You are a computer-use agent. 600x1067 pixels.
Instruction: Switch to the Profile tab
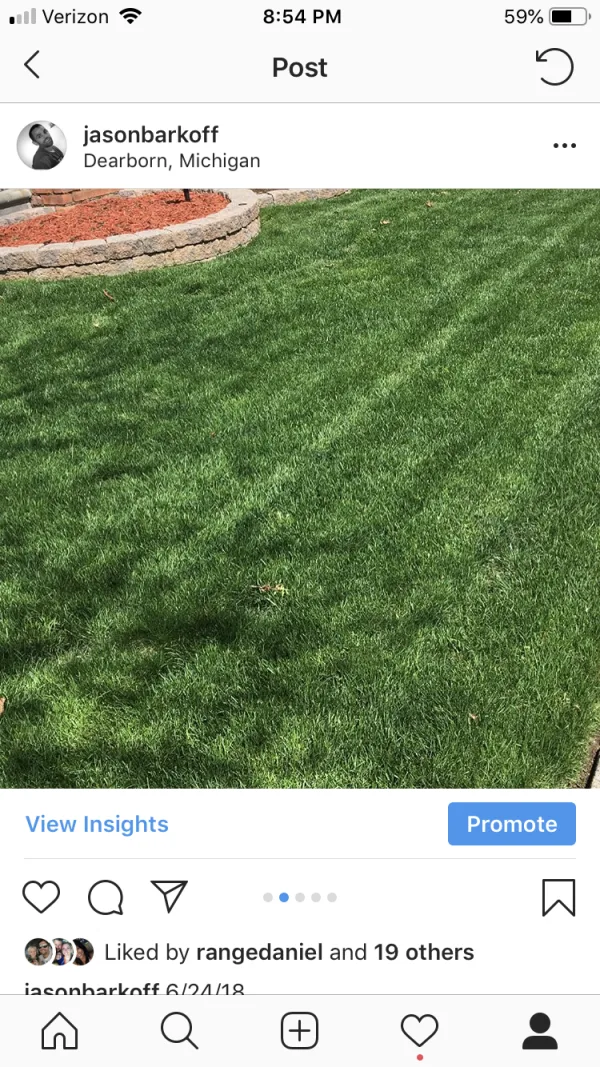tap(540, 1030)
